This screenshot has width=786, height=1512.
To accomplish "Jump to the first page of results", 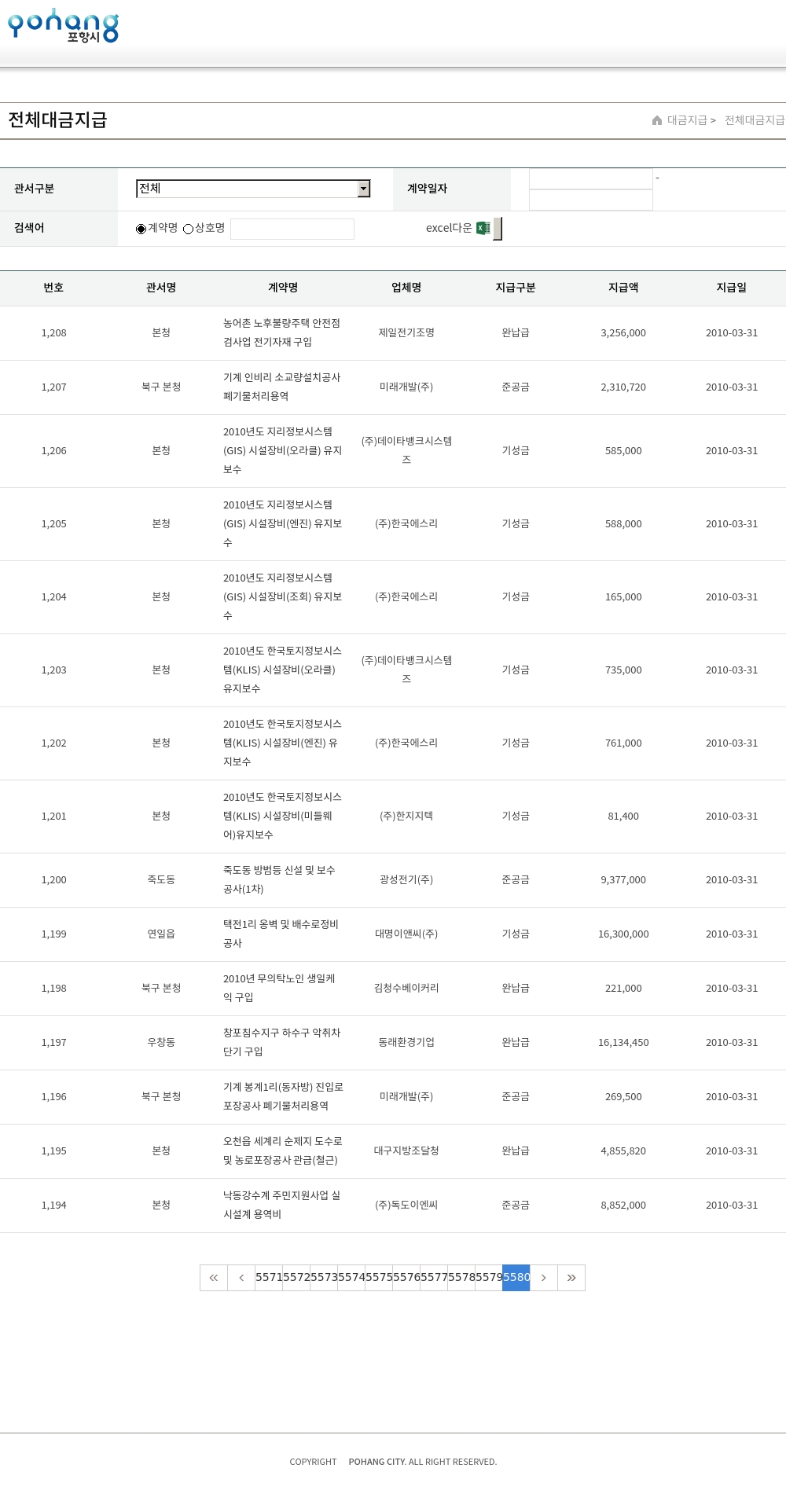I will pos(214,1278).
